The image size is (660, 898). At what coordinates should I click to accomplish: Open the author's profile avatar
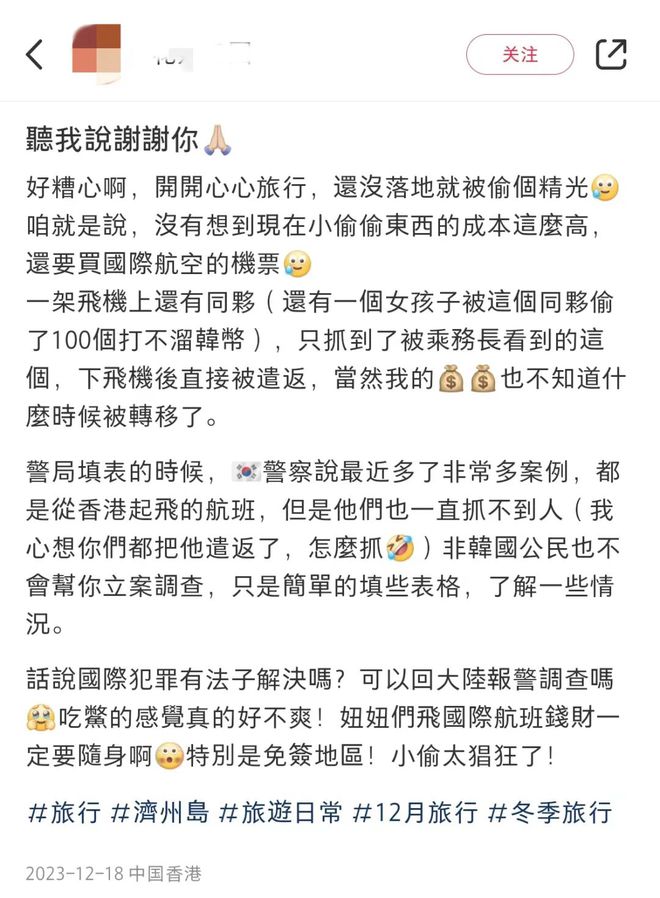pos(97,54)
